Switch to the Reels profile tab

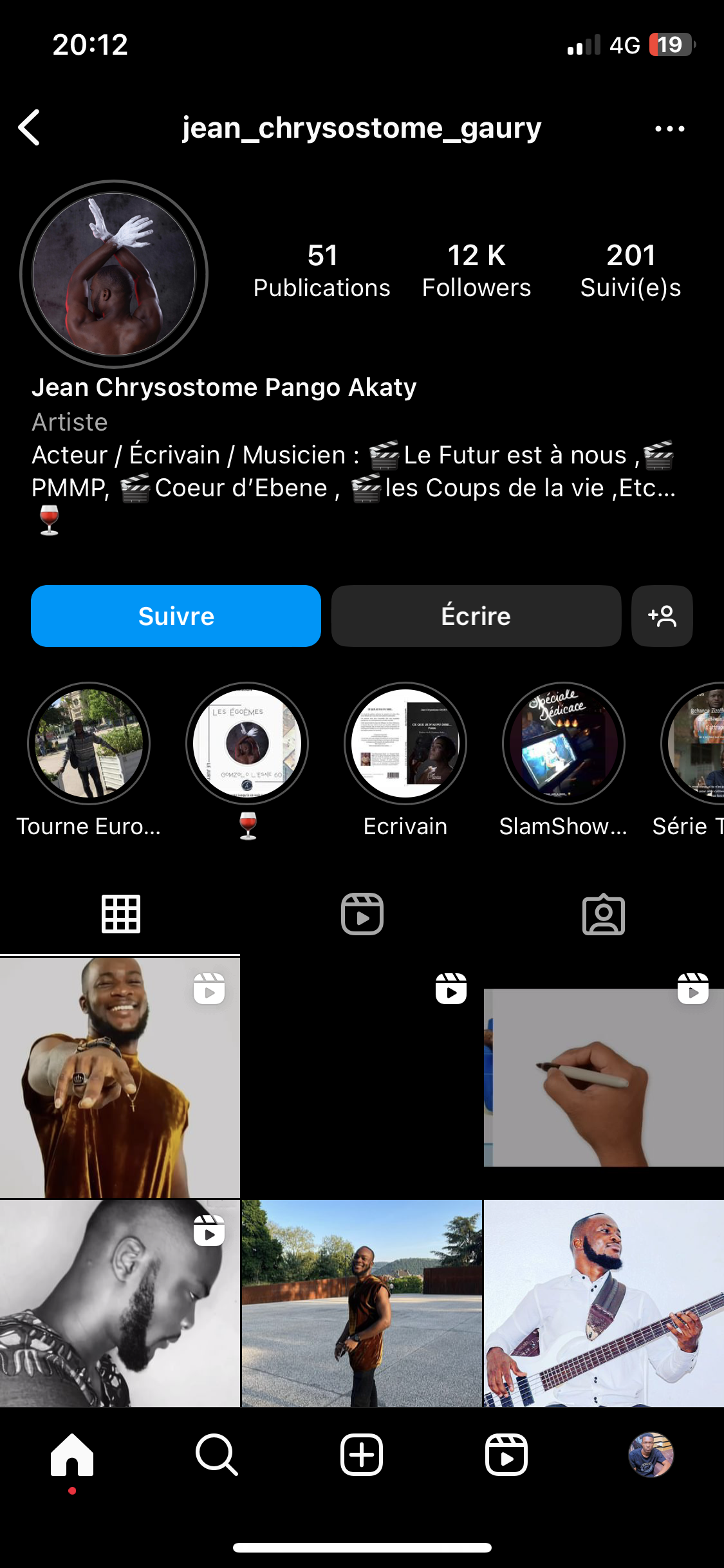[x=362, y=914]
